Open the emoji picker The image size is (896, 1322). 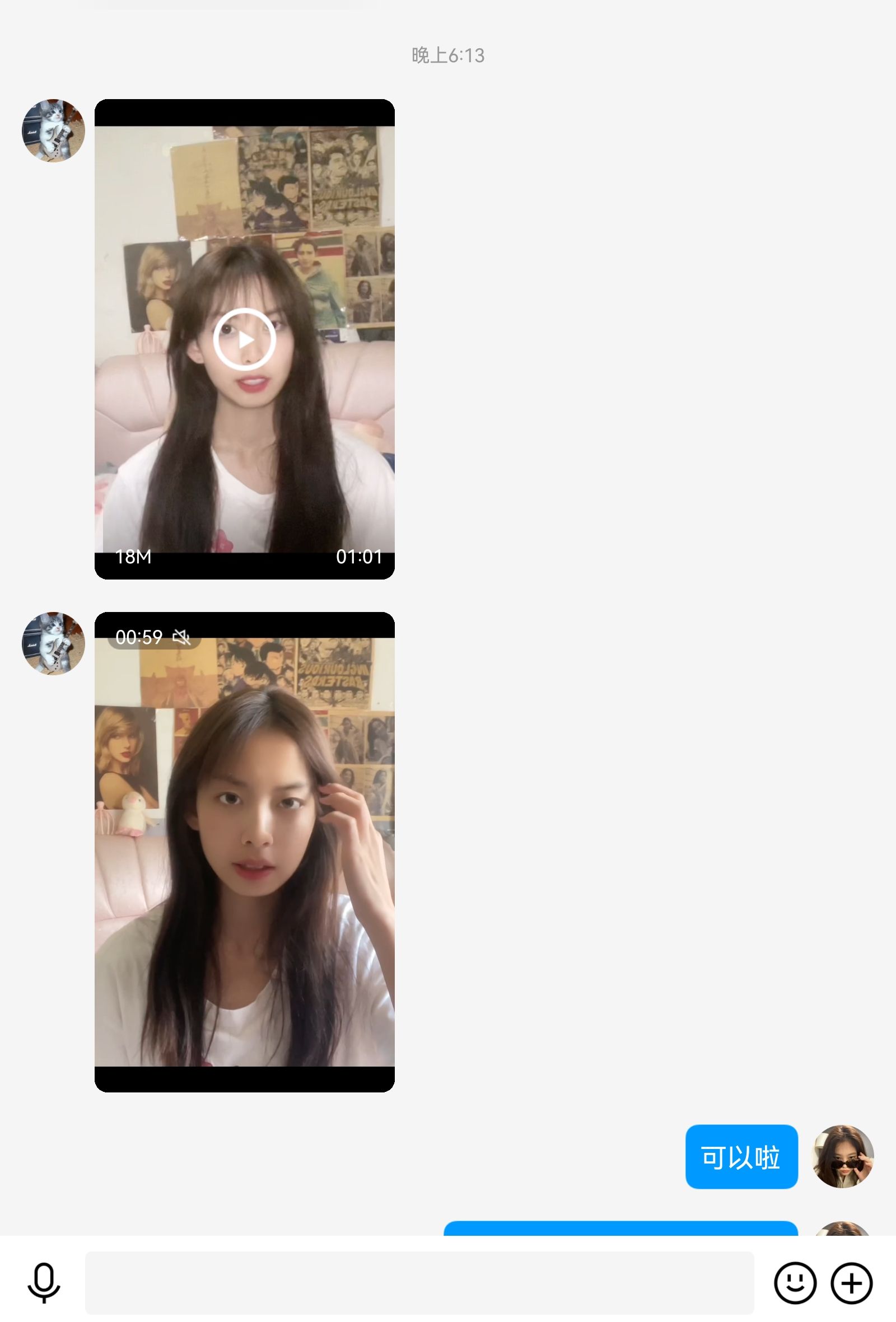point(795,1283)
